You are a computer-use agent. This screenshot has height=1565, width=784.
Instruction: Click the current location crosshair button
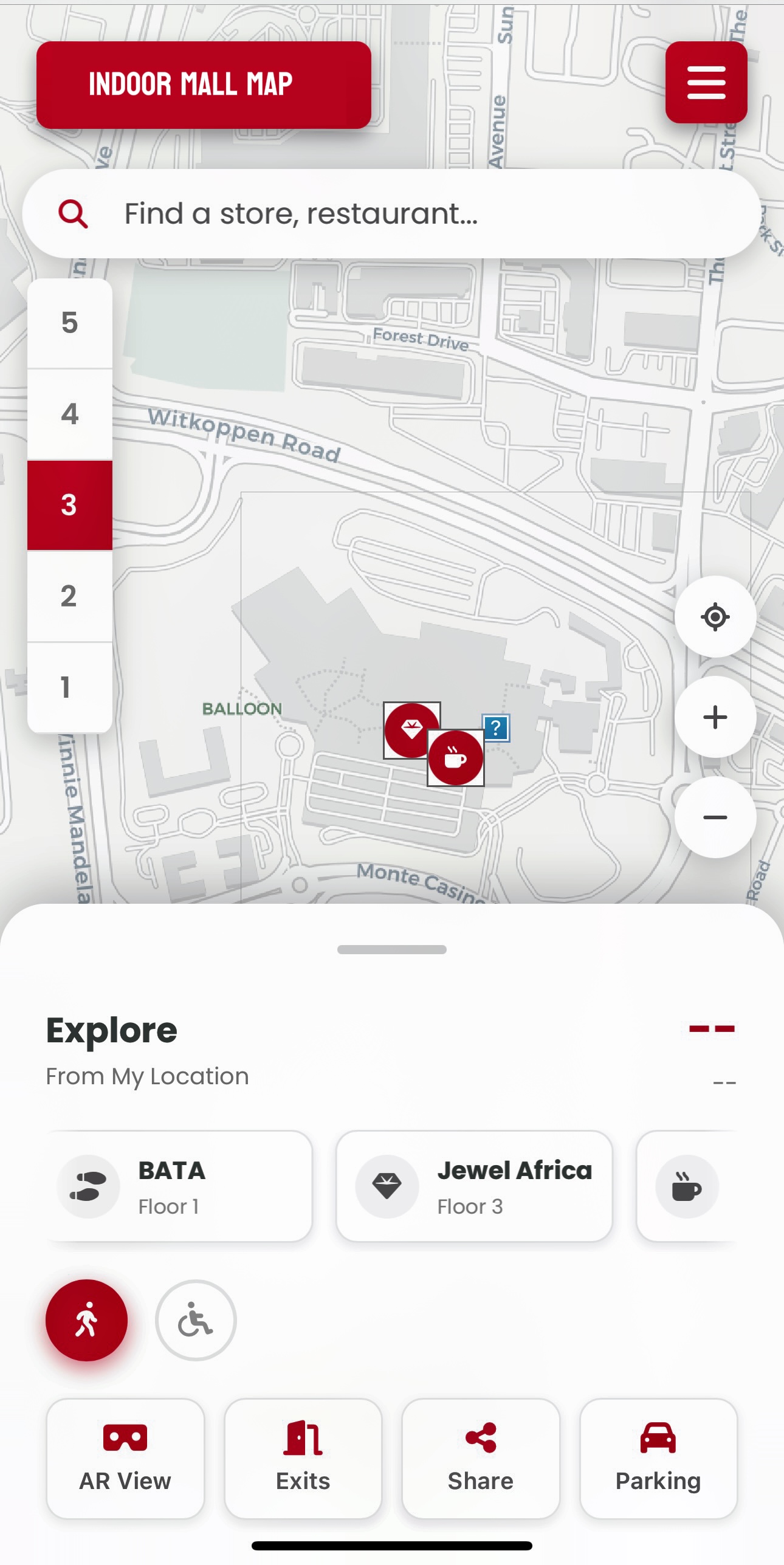point(715,617)
